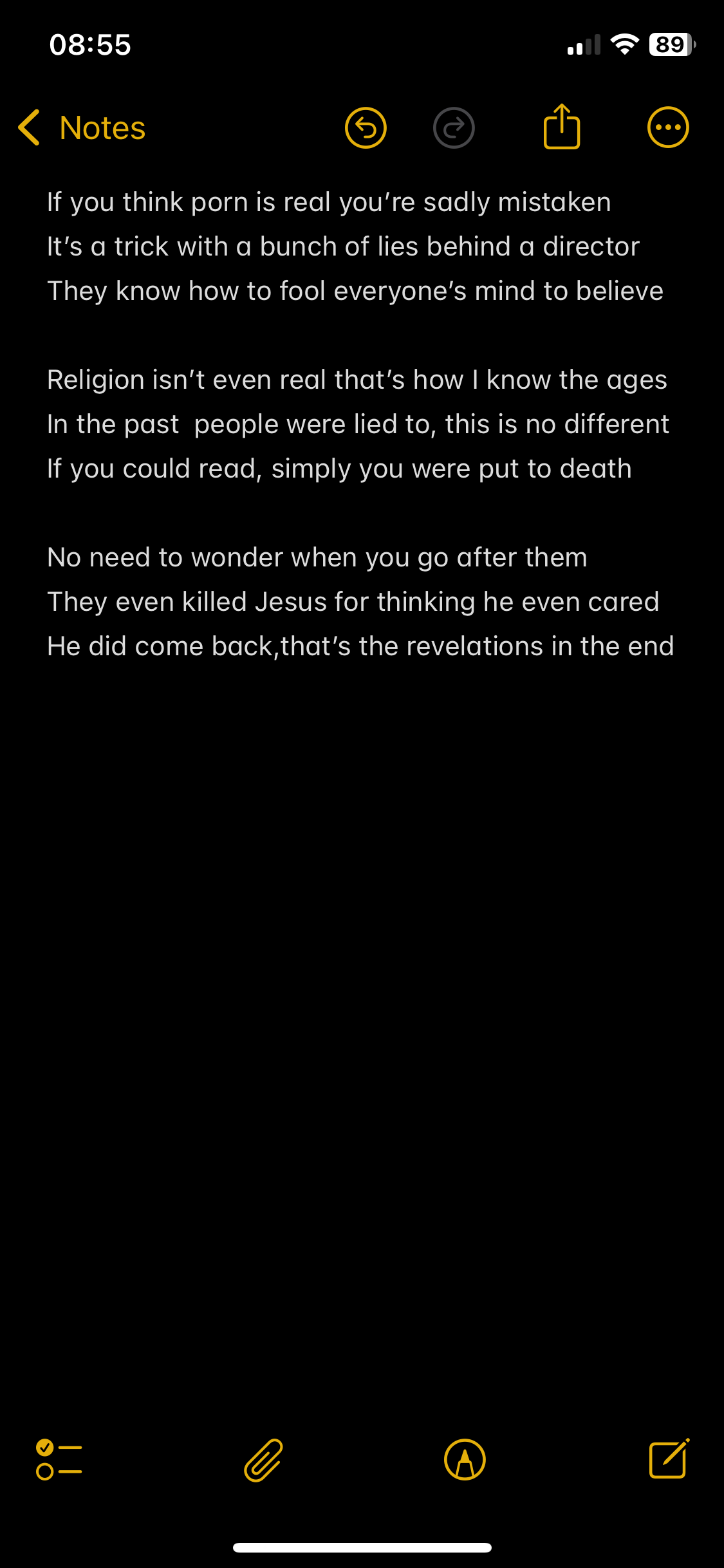Add a checklist to the note
Screen dimensions: 724x1568
(59, 1459)
